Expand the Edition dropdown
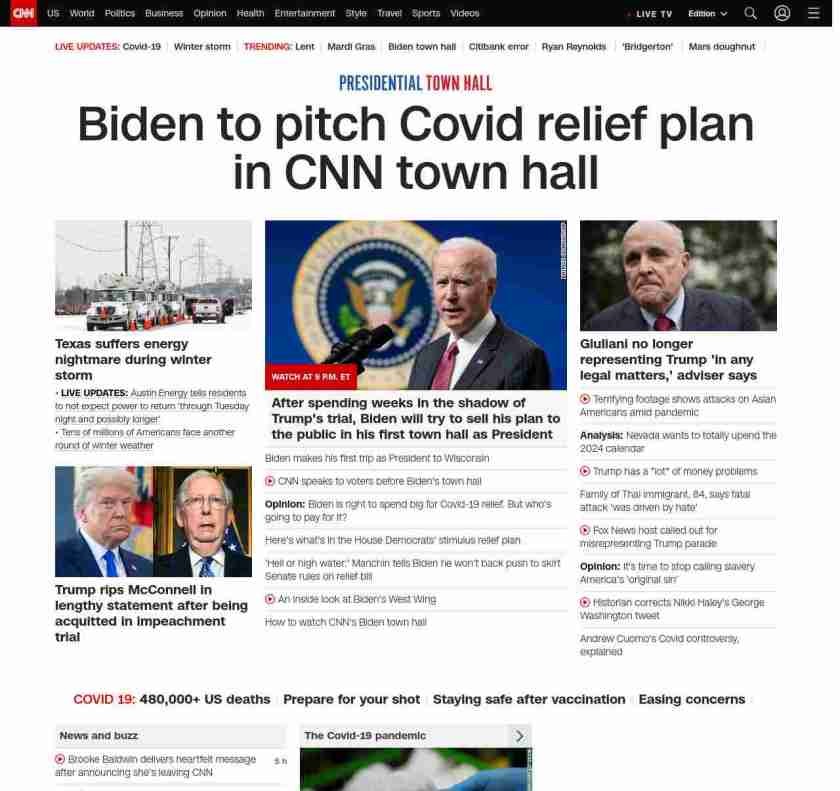The image size is (840, 791). coord(707,14)
